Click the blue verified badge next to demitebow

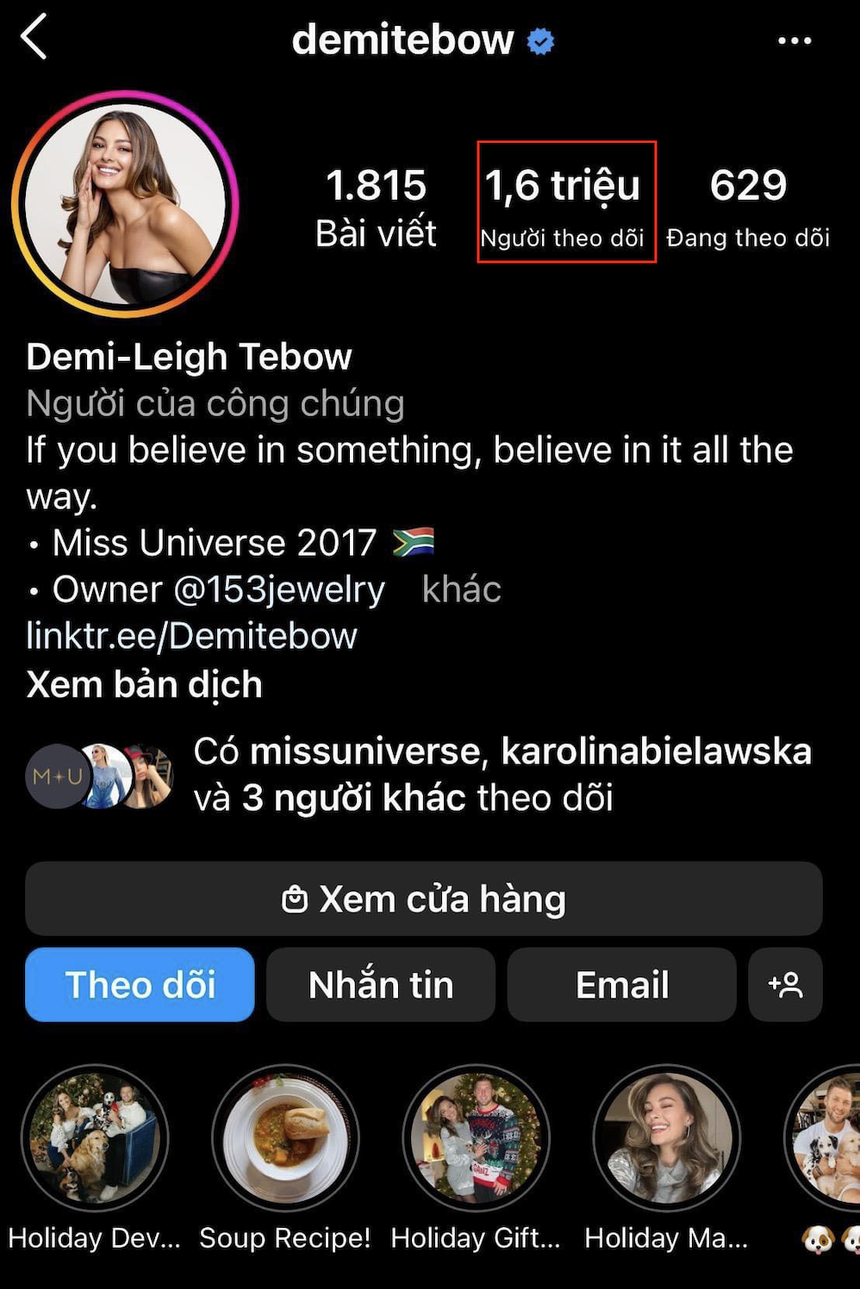[x=542, y=40]
